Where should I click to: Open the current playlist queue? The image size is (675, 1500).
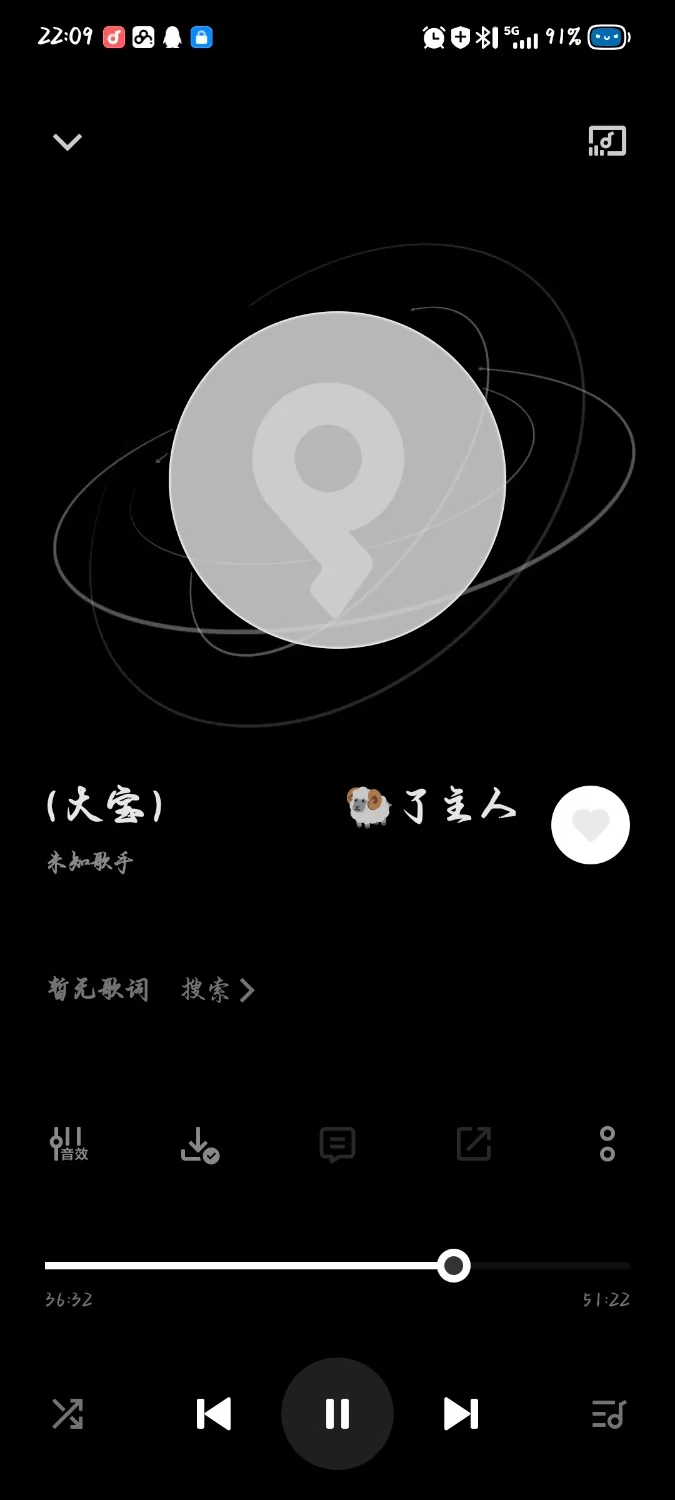(607, 1413)
